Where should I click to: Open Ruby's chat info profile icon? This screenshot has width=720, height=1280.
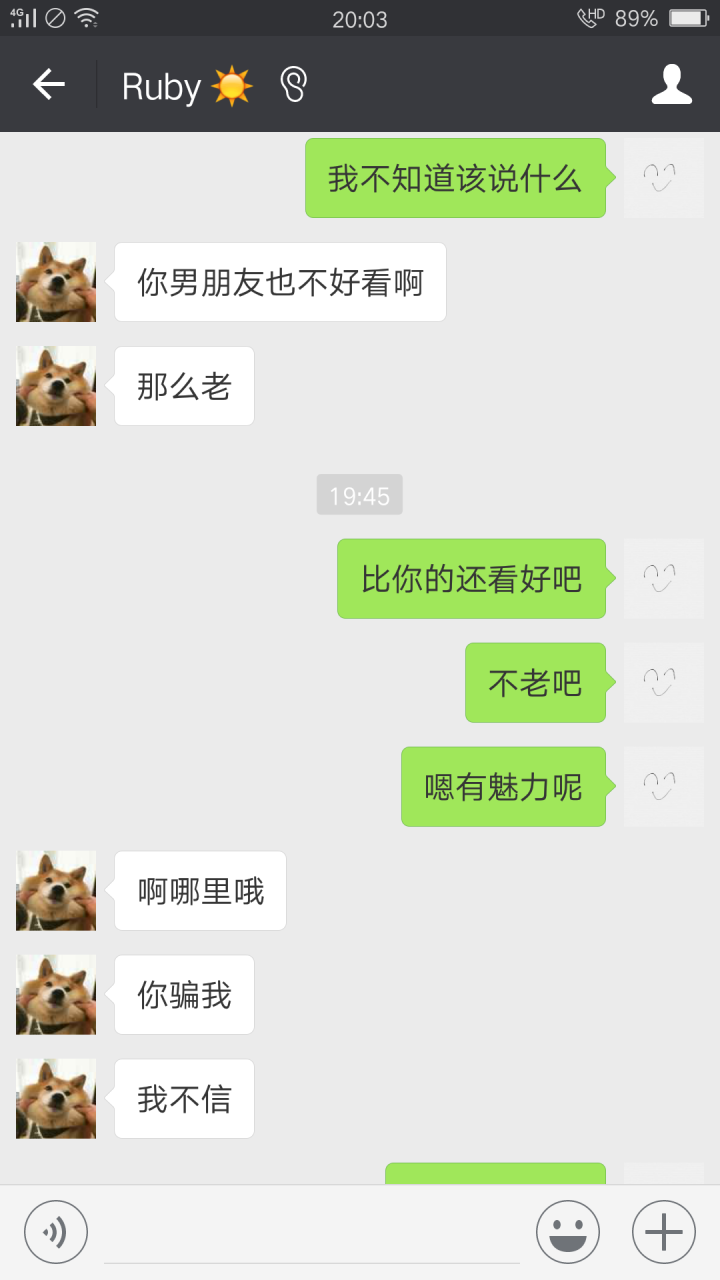[x=671, y=85]
